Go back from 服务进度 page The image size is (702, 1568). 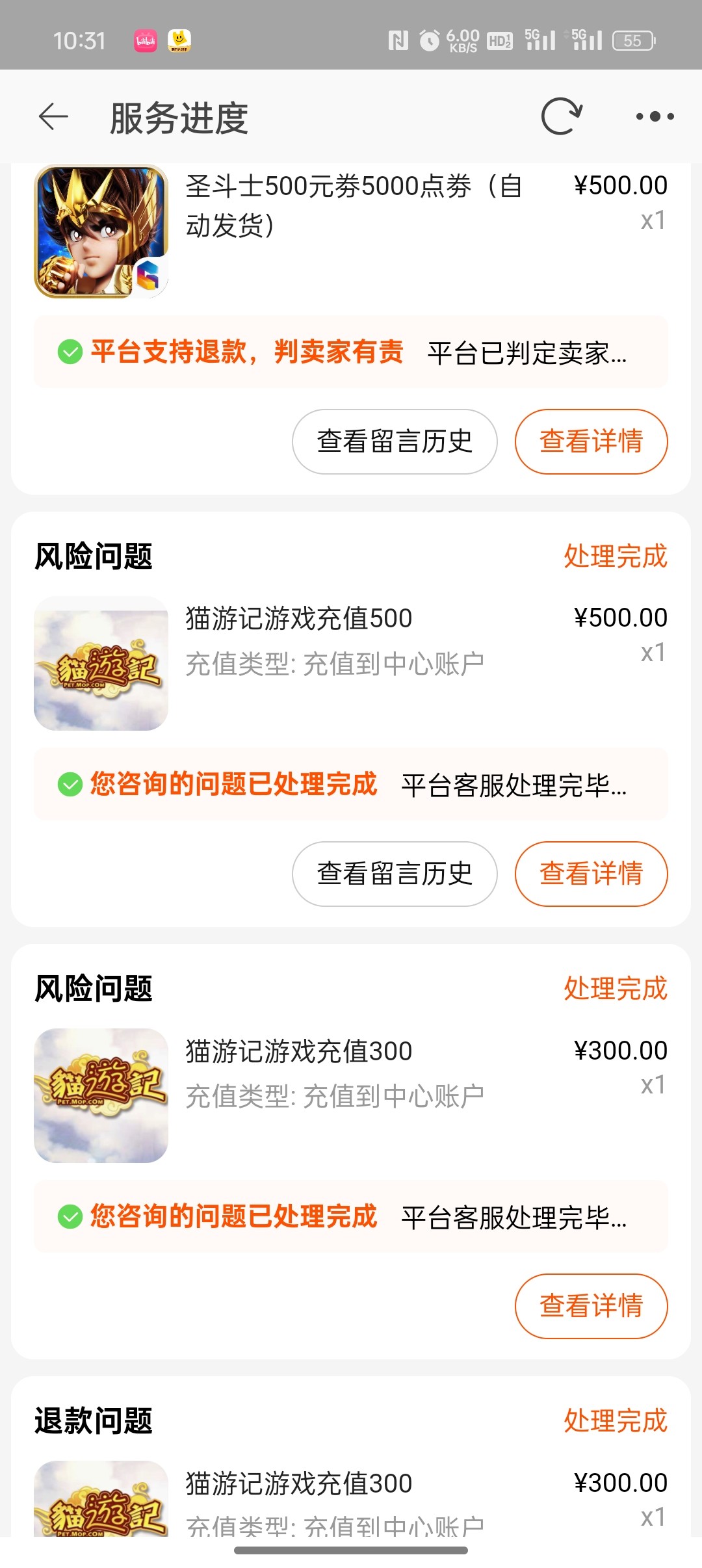point(53,117)
